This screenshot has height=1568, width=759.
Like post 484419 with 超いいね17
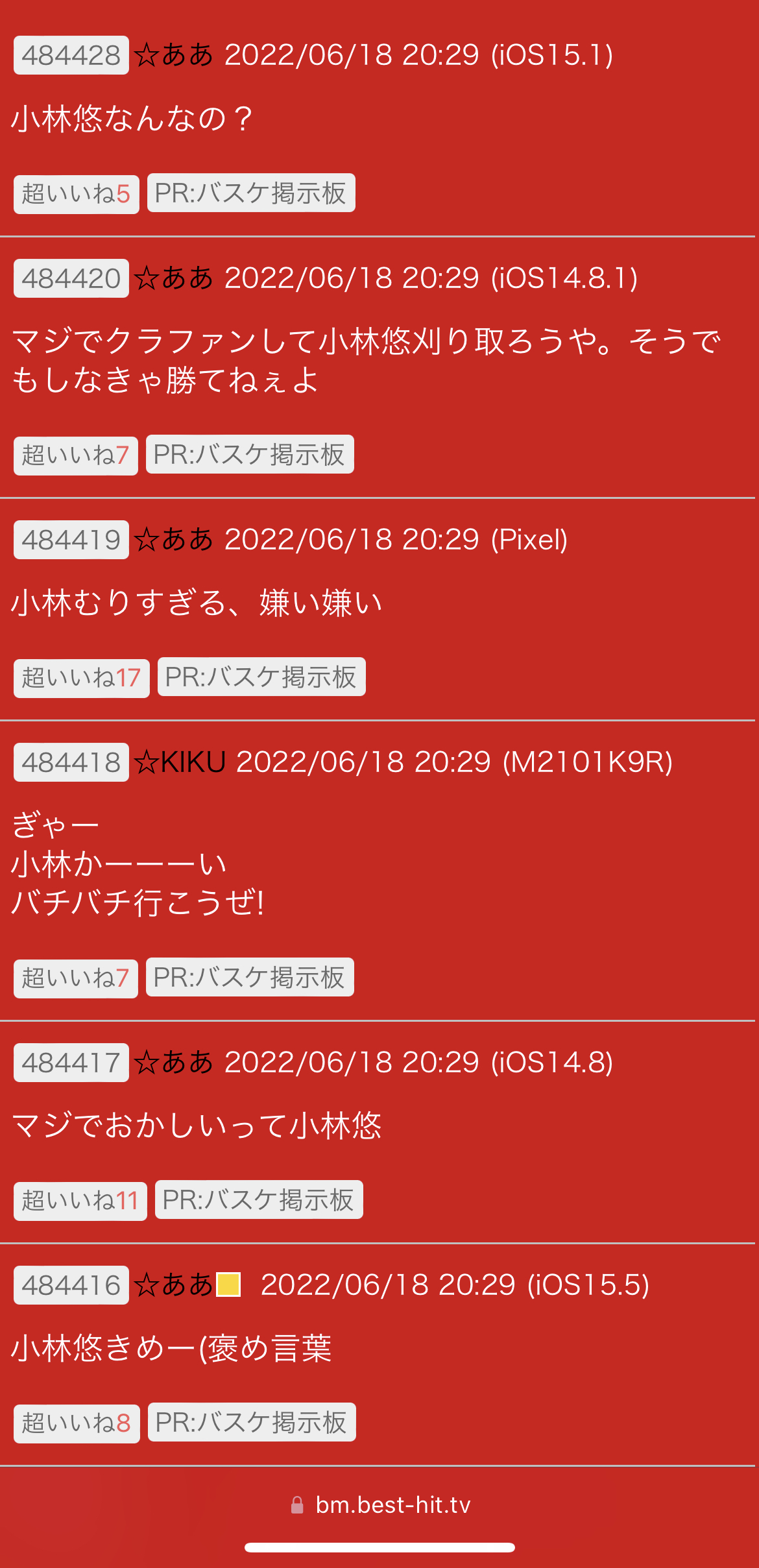(82, 678)
